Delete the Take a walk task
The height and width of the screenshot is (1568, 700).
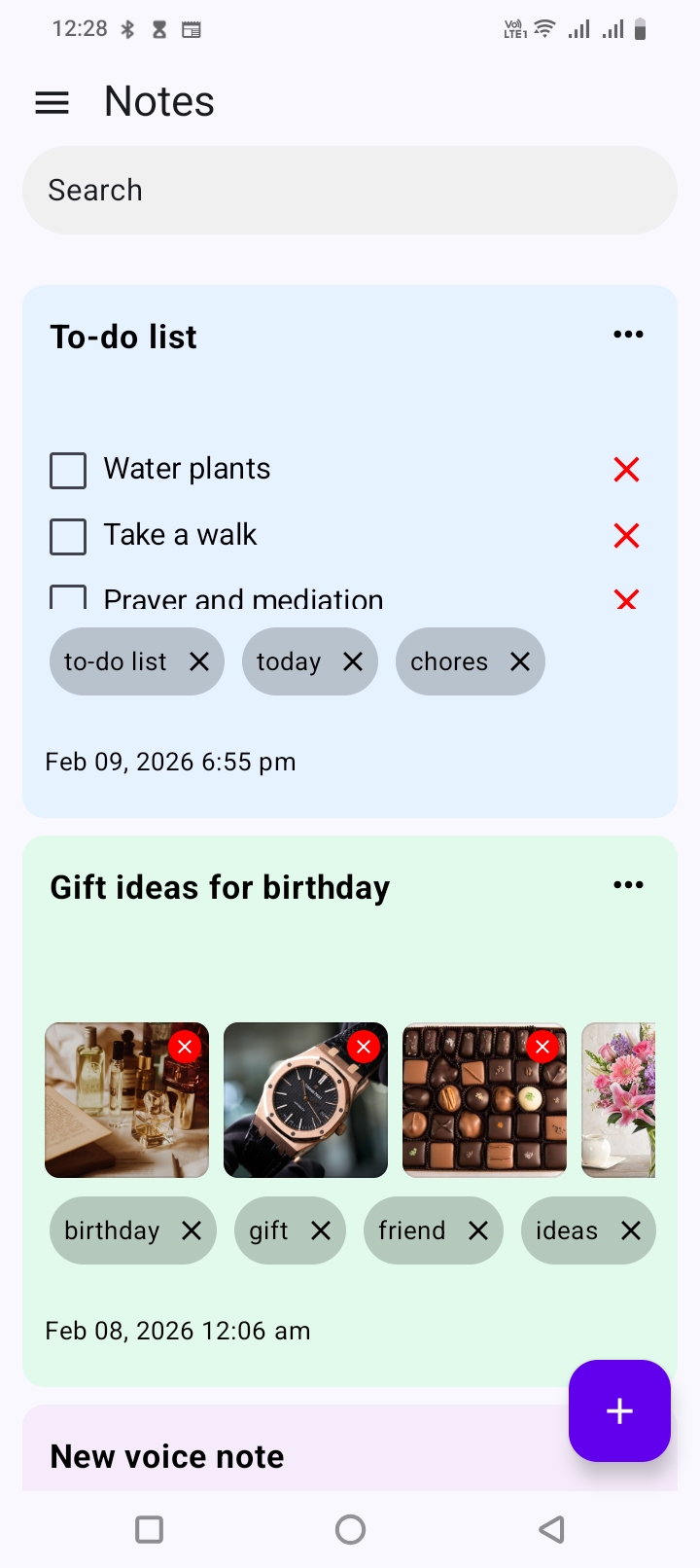625,536
